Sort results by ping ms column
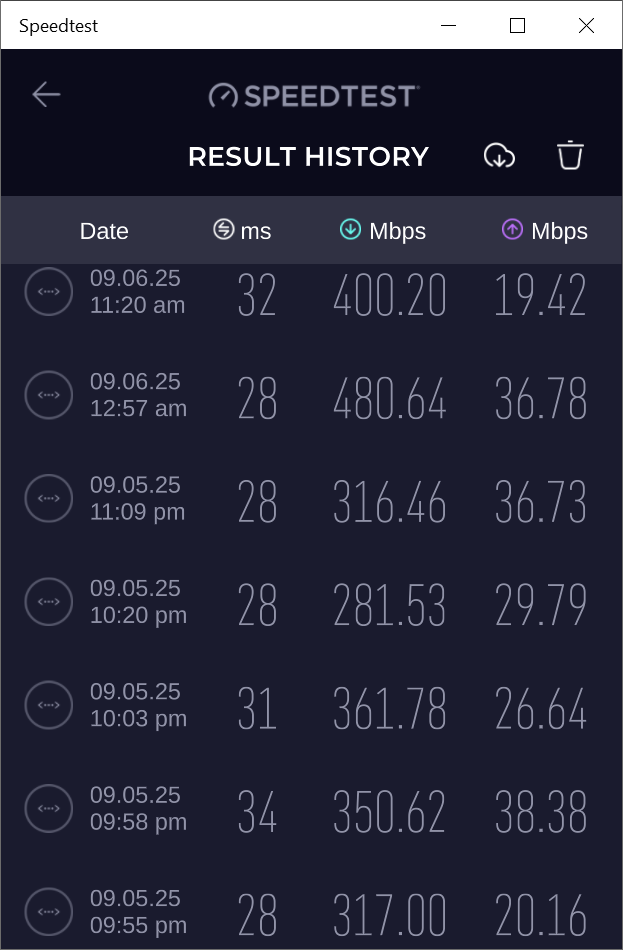623x950 pixels. tap(243, 231)
